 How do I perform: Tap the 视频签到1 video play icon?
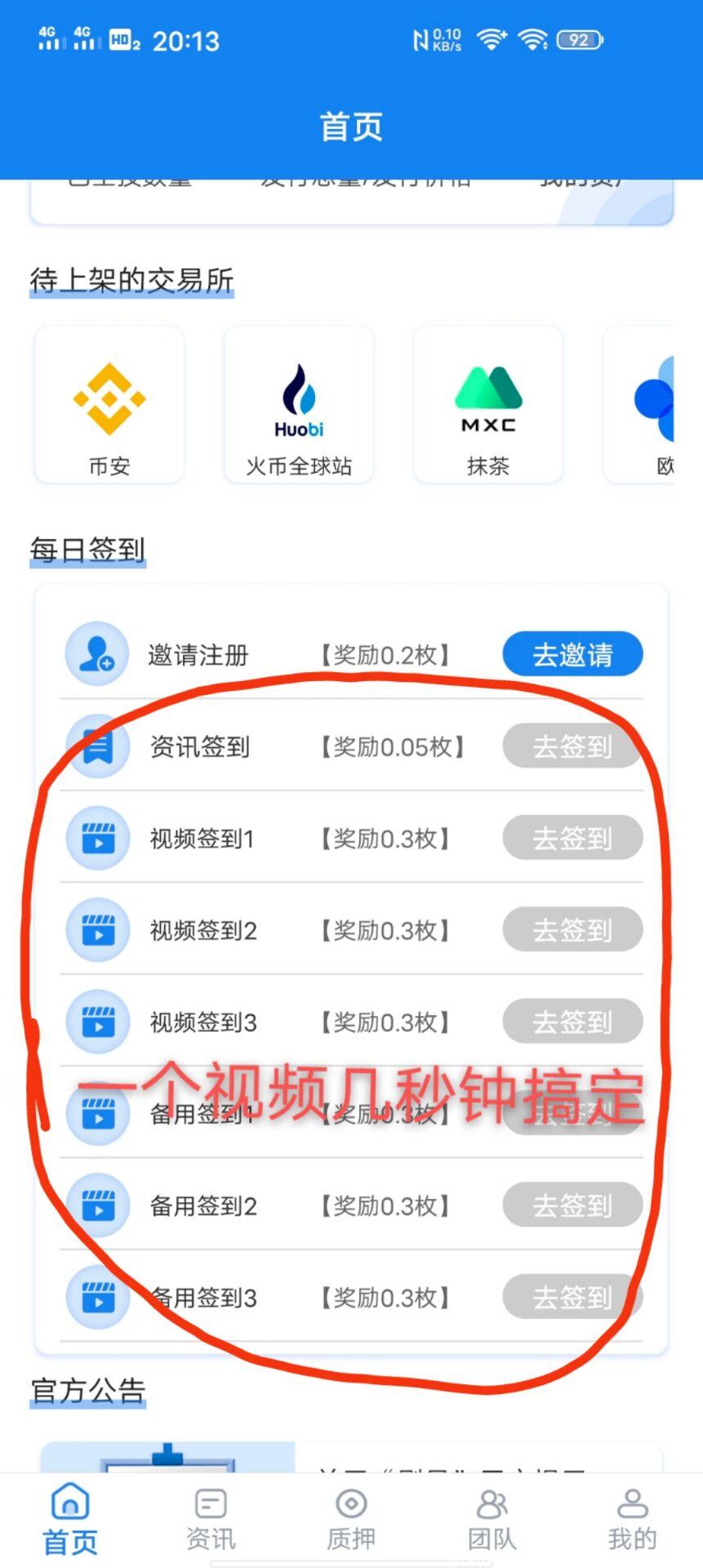[97, 837]
